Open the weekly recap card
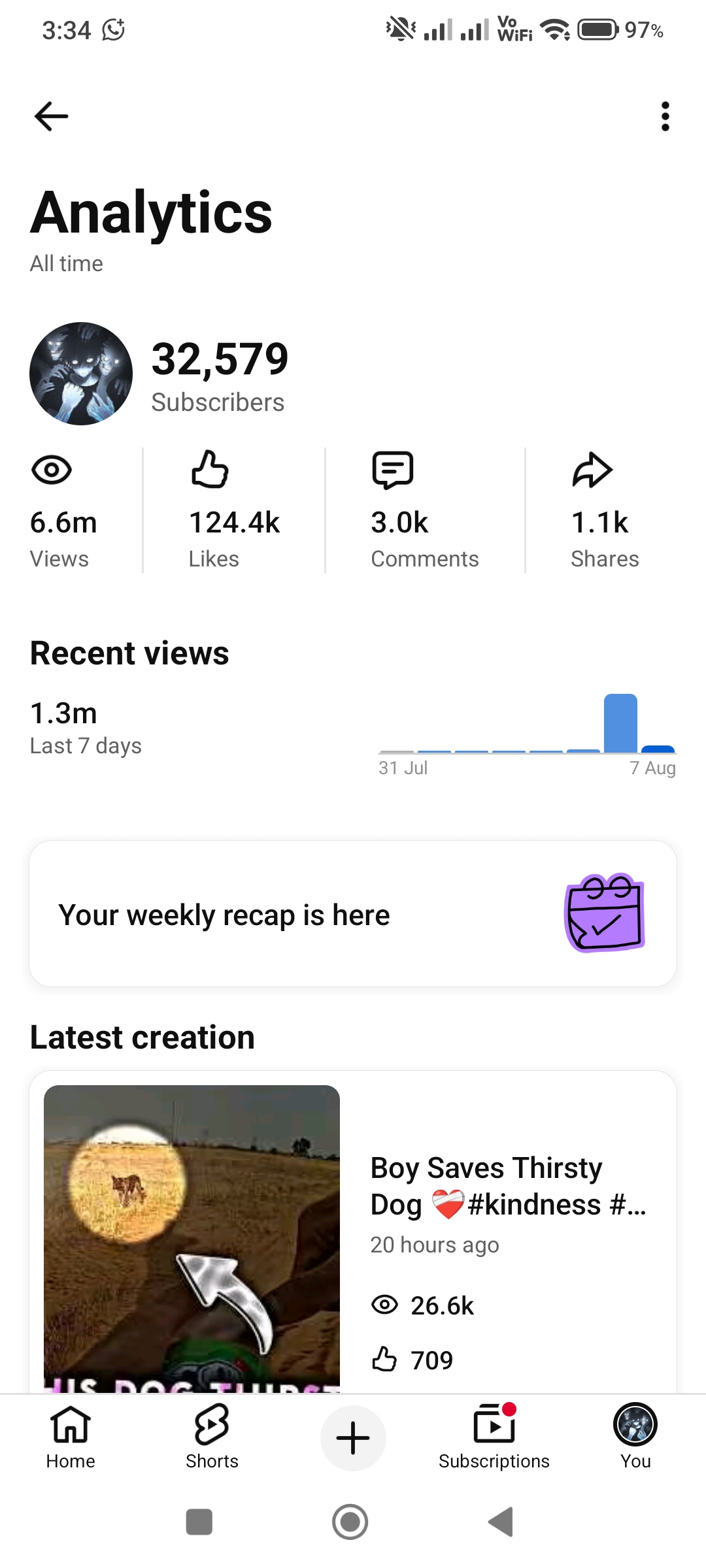Viewport: 706px width, 1568px height. click(x=353, y=913)
